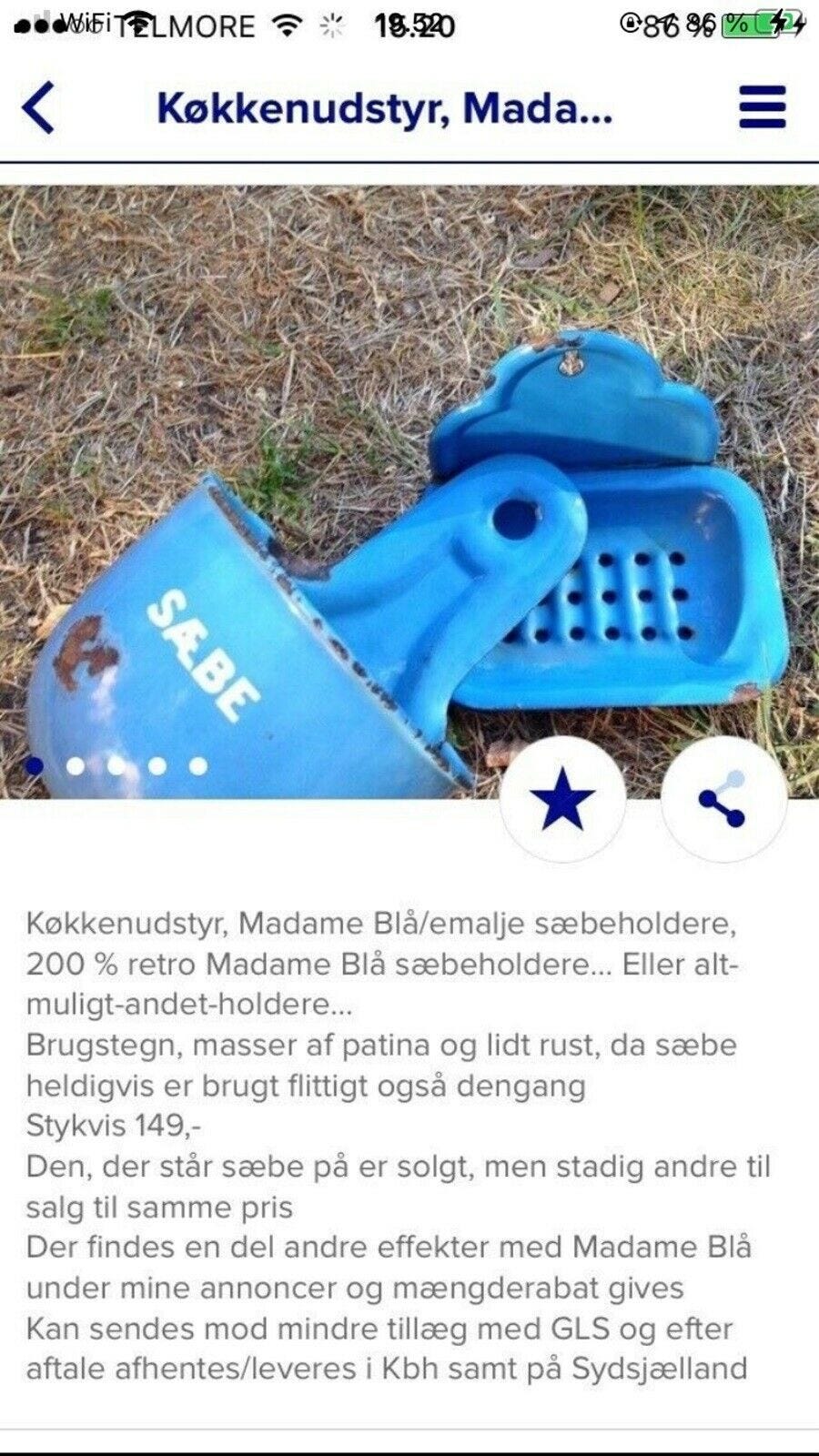
Task: Tap the back arrow to return
Action: point(36,106)
